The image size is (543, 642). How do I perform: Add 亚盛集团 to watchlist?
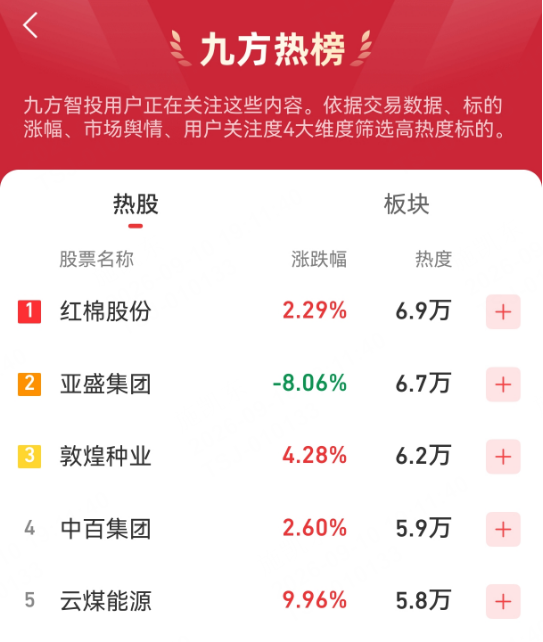point(503,384)
